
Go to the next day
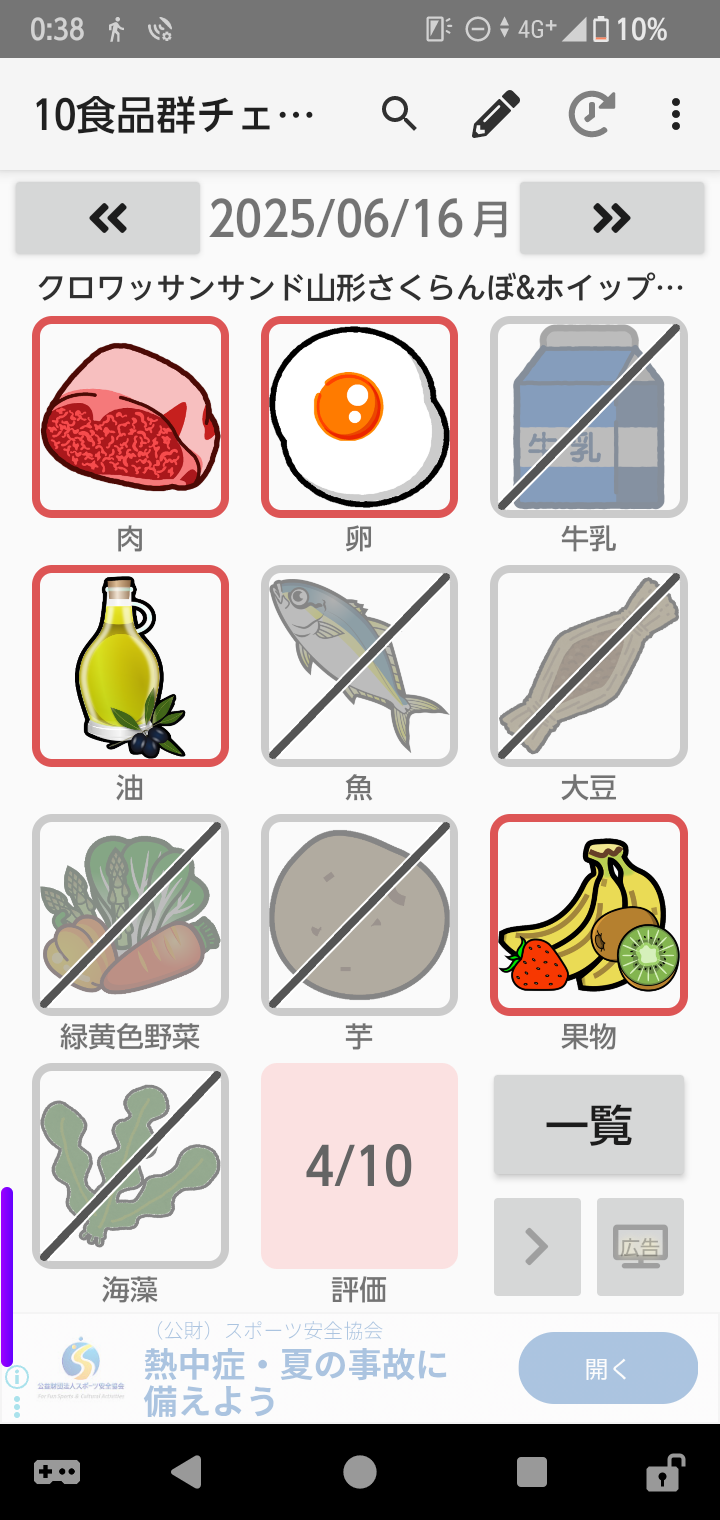(x=612, y=217)
